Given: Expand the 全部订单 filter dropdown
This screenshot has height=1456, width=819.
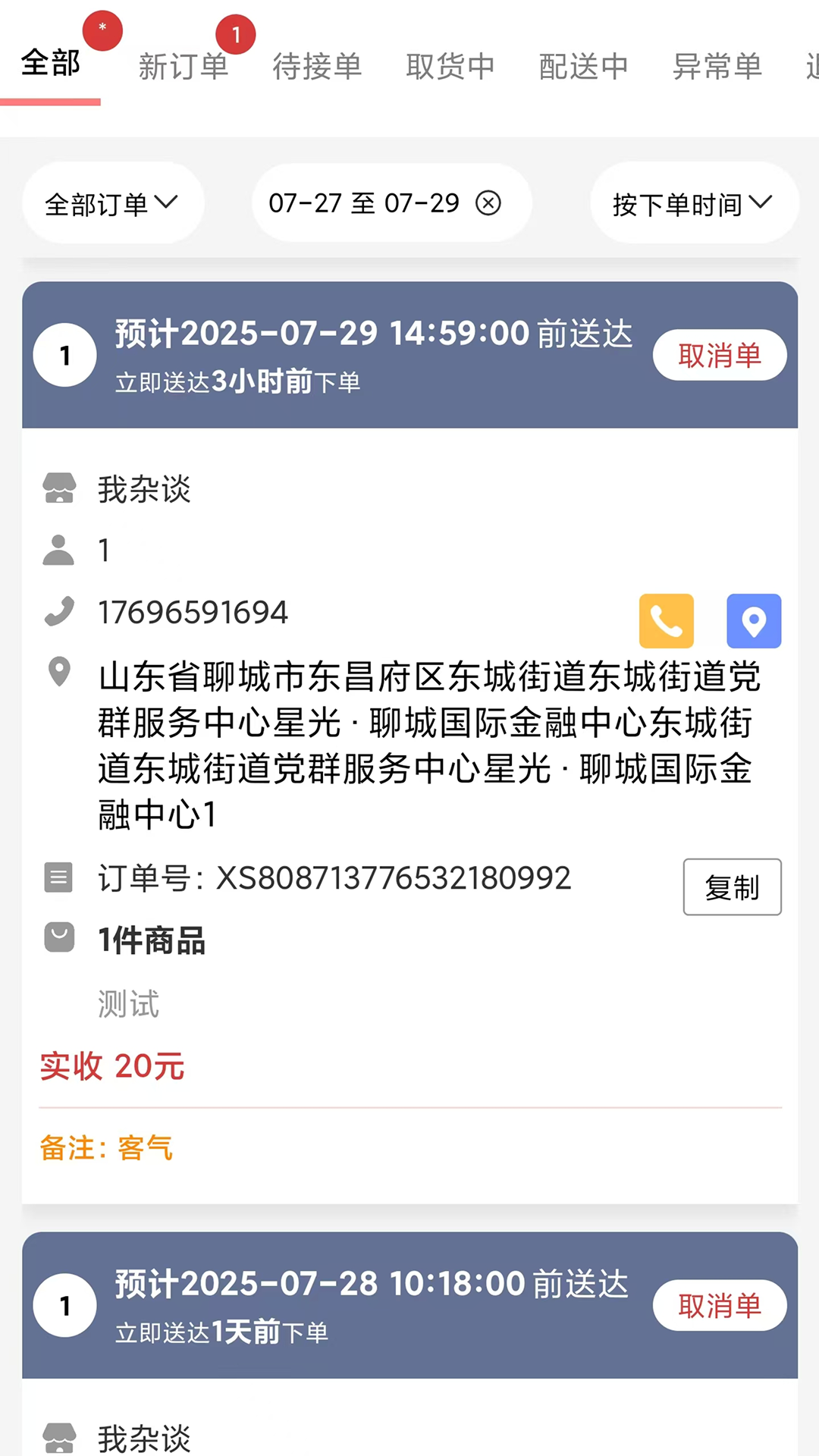Looking at the screenshot, I should pyautogui.click(x=112, y=203).
